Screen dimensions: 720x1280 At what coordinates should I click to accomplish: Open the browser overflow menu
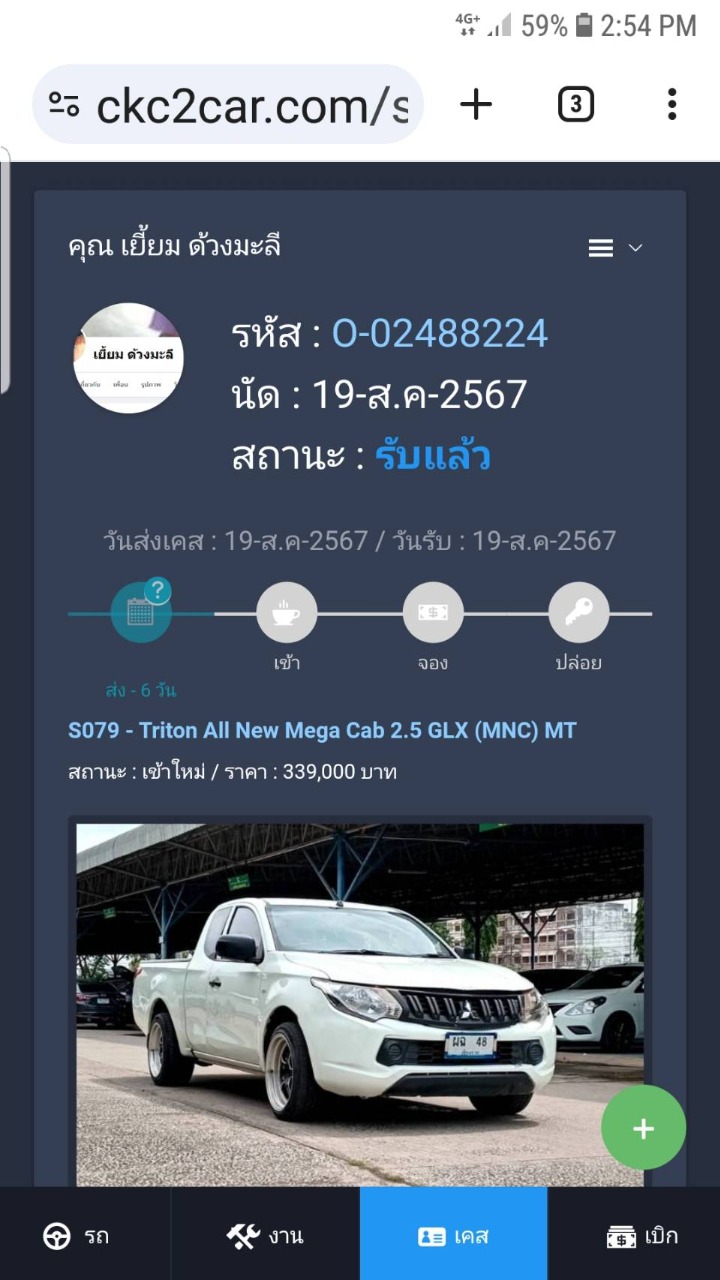point(672,104)
